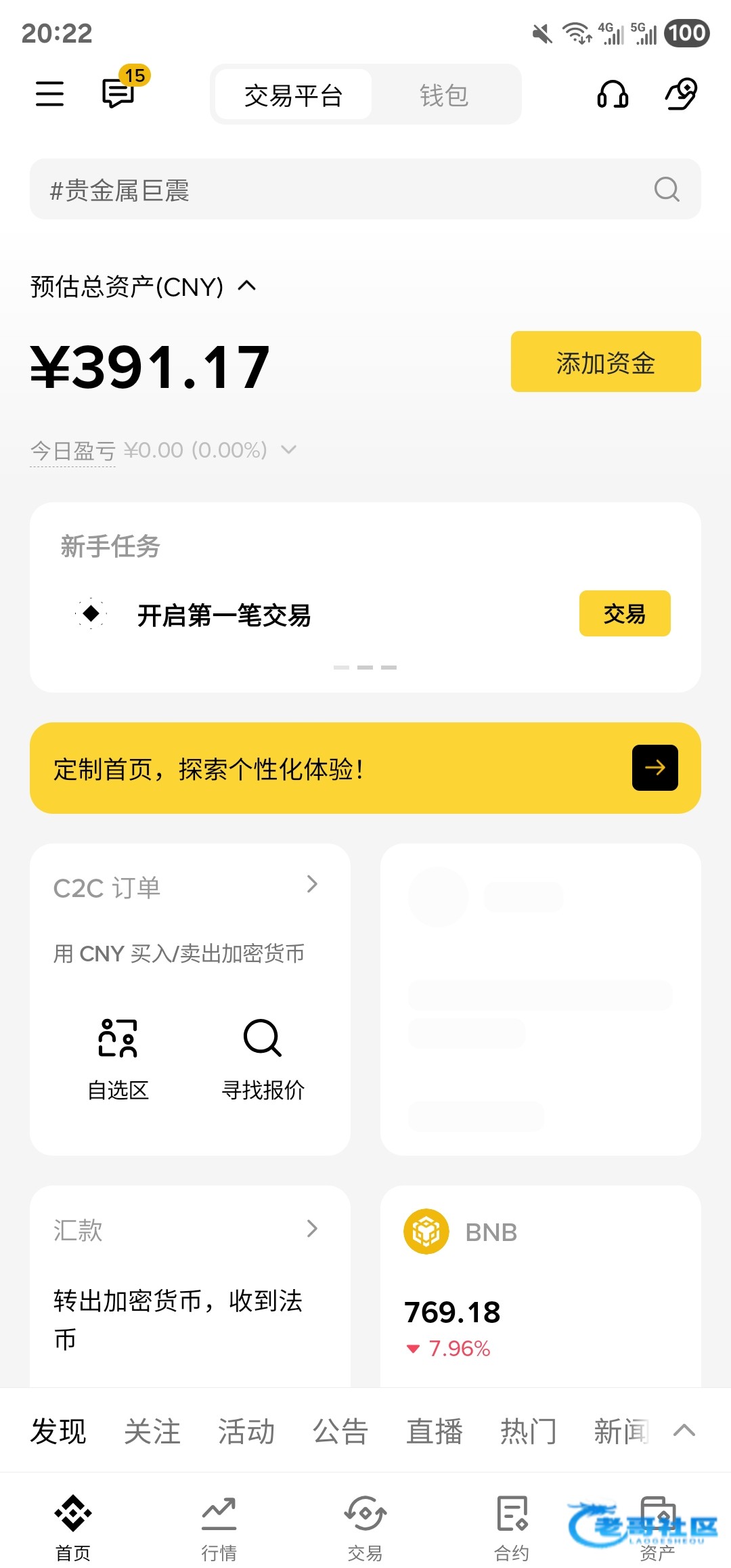Open the 汇款 card
This screenshot has height=1568, width=731.
pos(190,1286)
